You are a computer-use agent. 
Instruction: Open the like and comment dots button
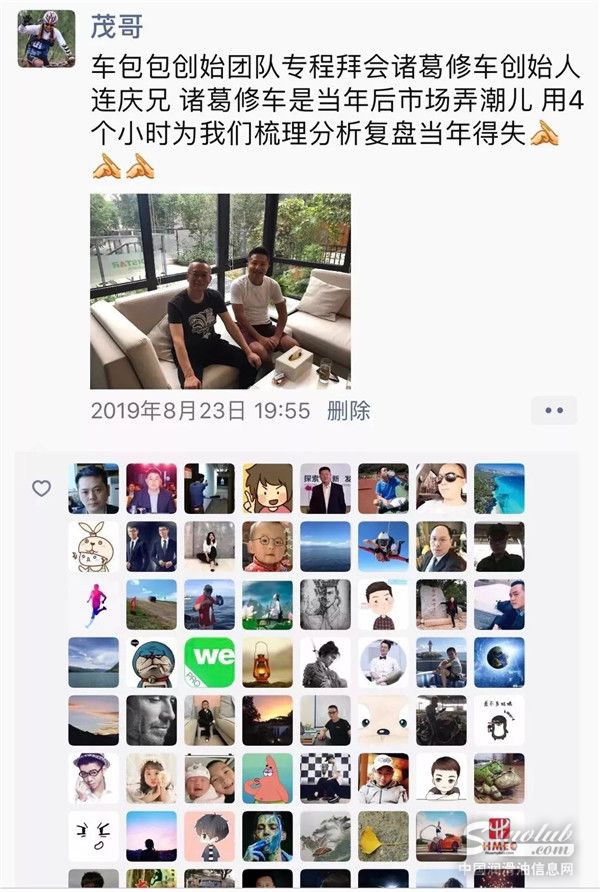(553, 410)
